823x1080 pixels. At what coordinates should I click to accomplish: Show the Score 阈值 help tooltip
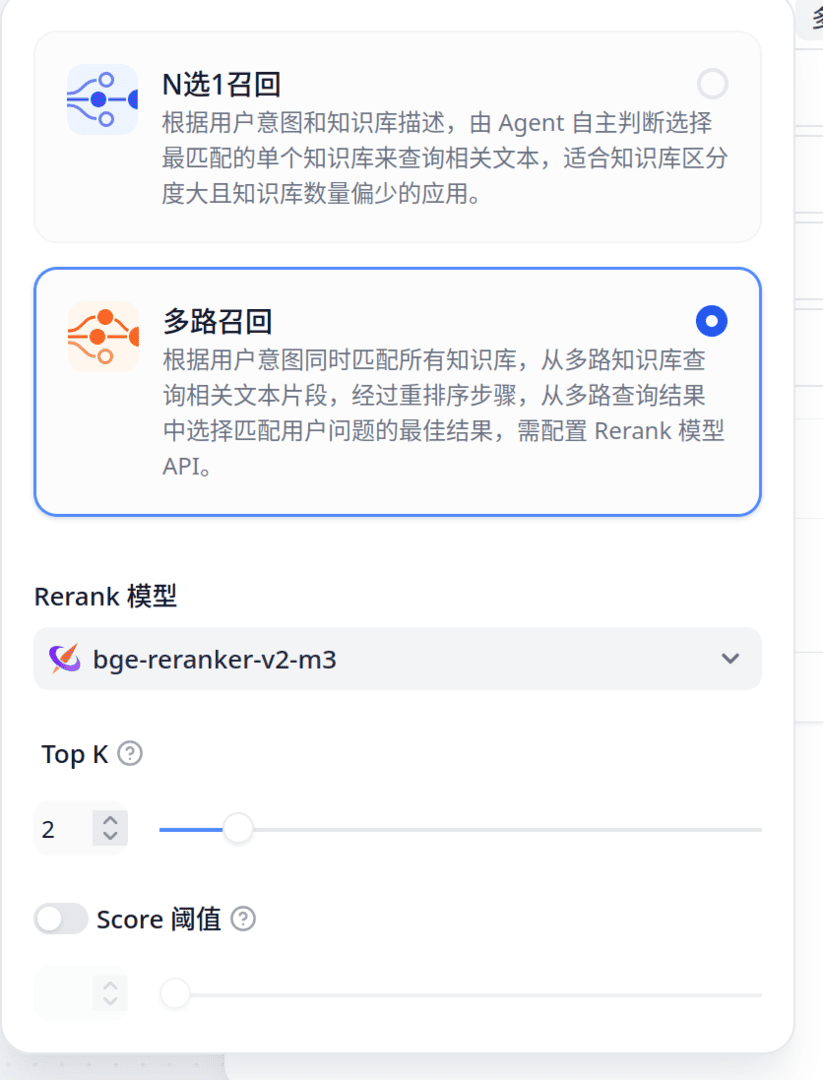point(243,918)
